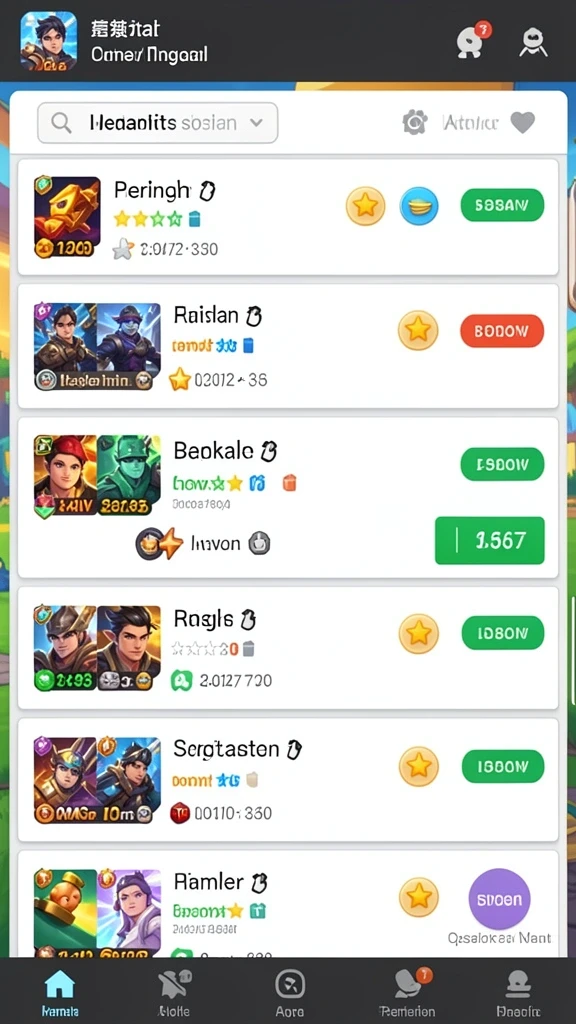The width and height of the screenshot is (576, 1024).
Task: Open the bottom tab with the red badge
Action: pos(408,991)
